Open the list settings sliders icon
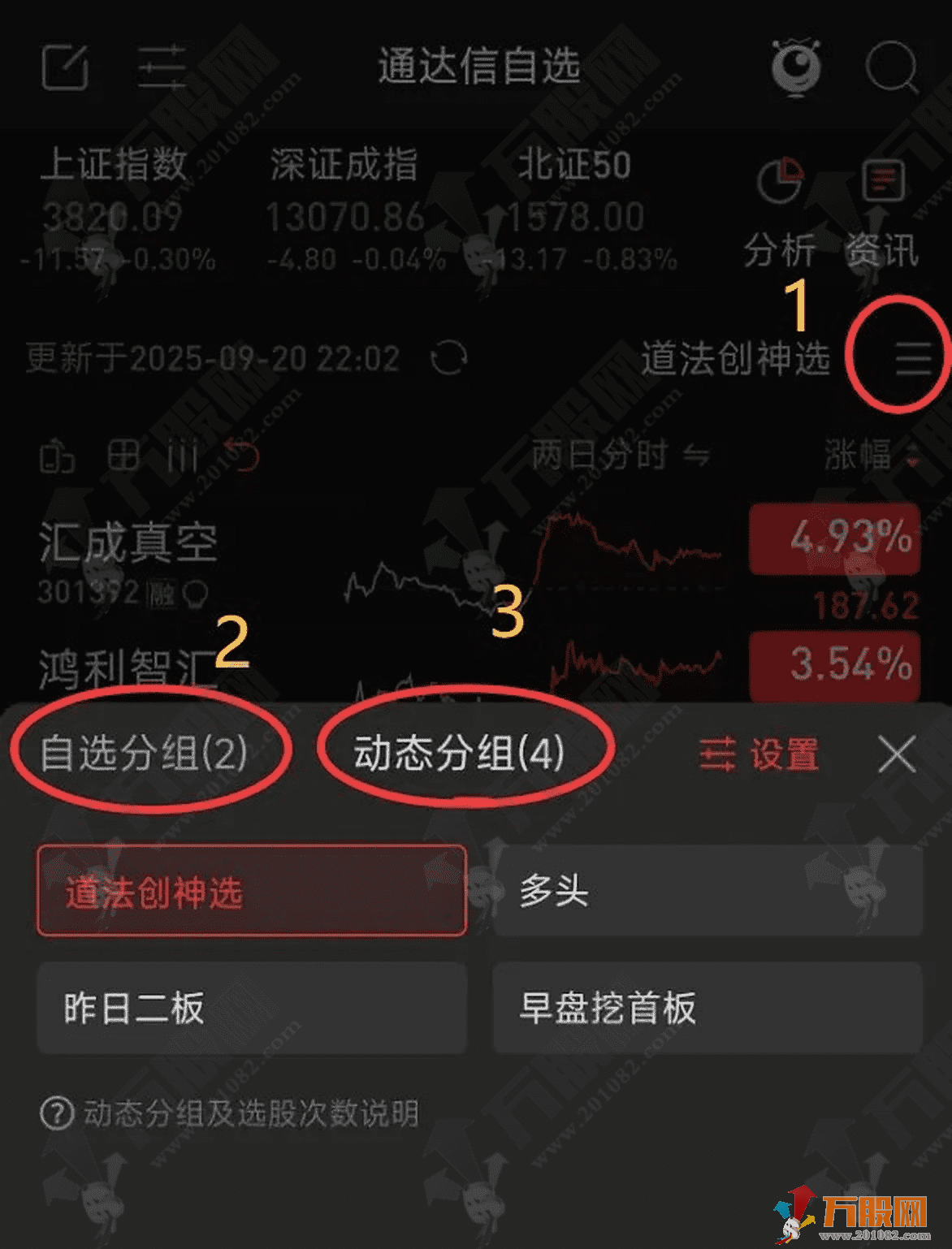The width and height of the screenshot is (952, 1249). coord(161,67)
